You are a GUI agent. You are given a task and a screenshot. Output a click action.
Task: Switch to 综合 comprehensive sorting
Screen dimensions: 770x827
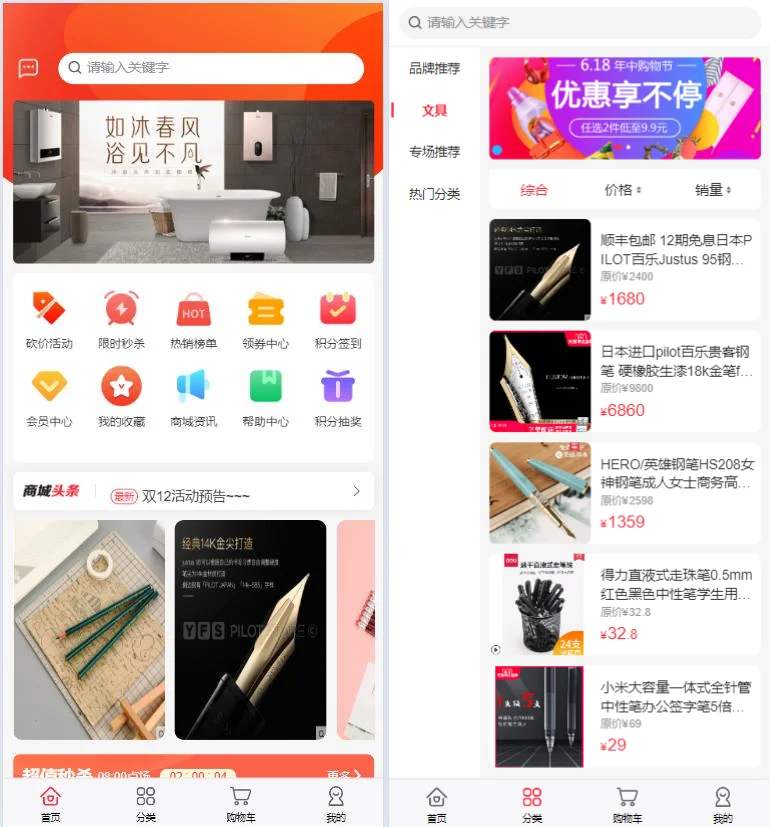click(534, 190)
